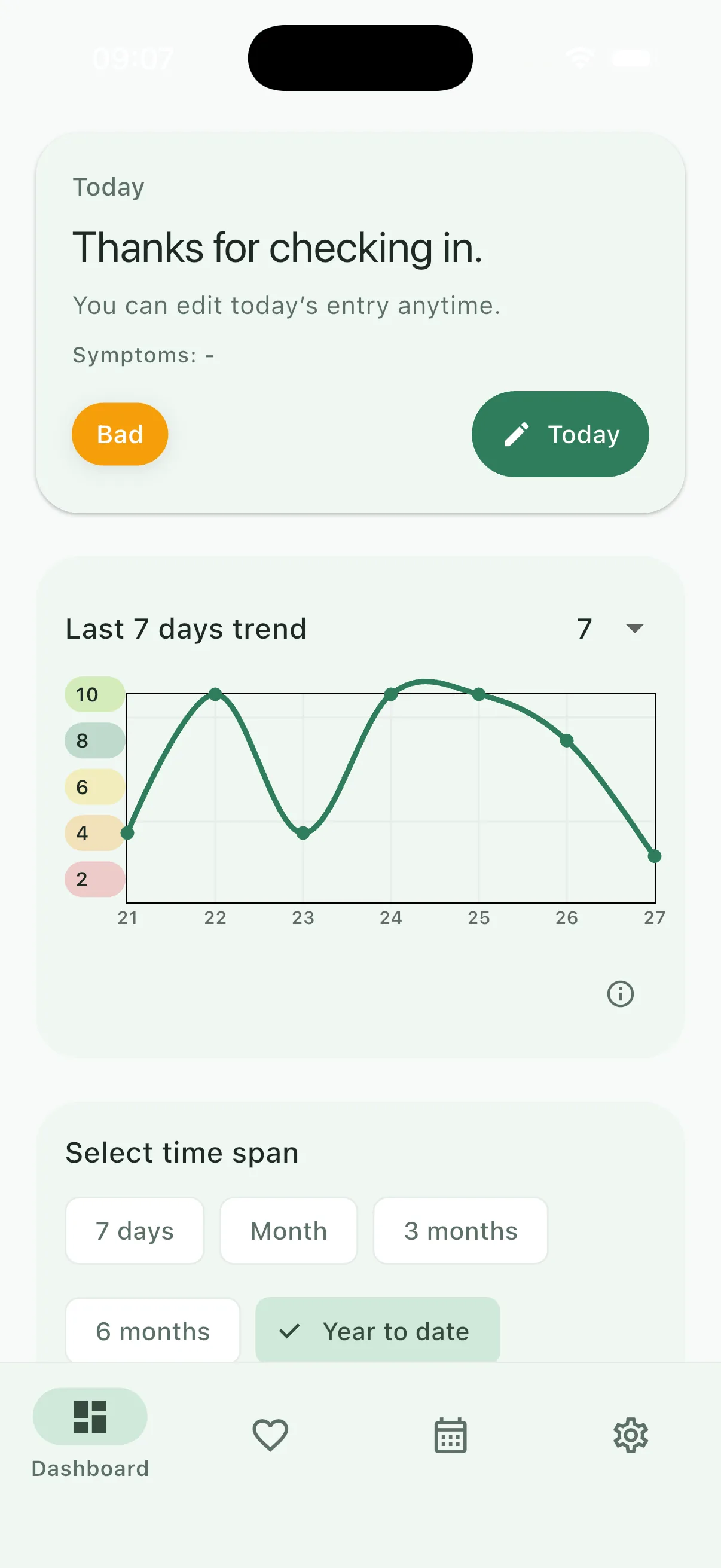The image size is (721, 1568).
Task: Select the Year to date time span option
Action: tap(377, 1331)
